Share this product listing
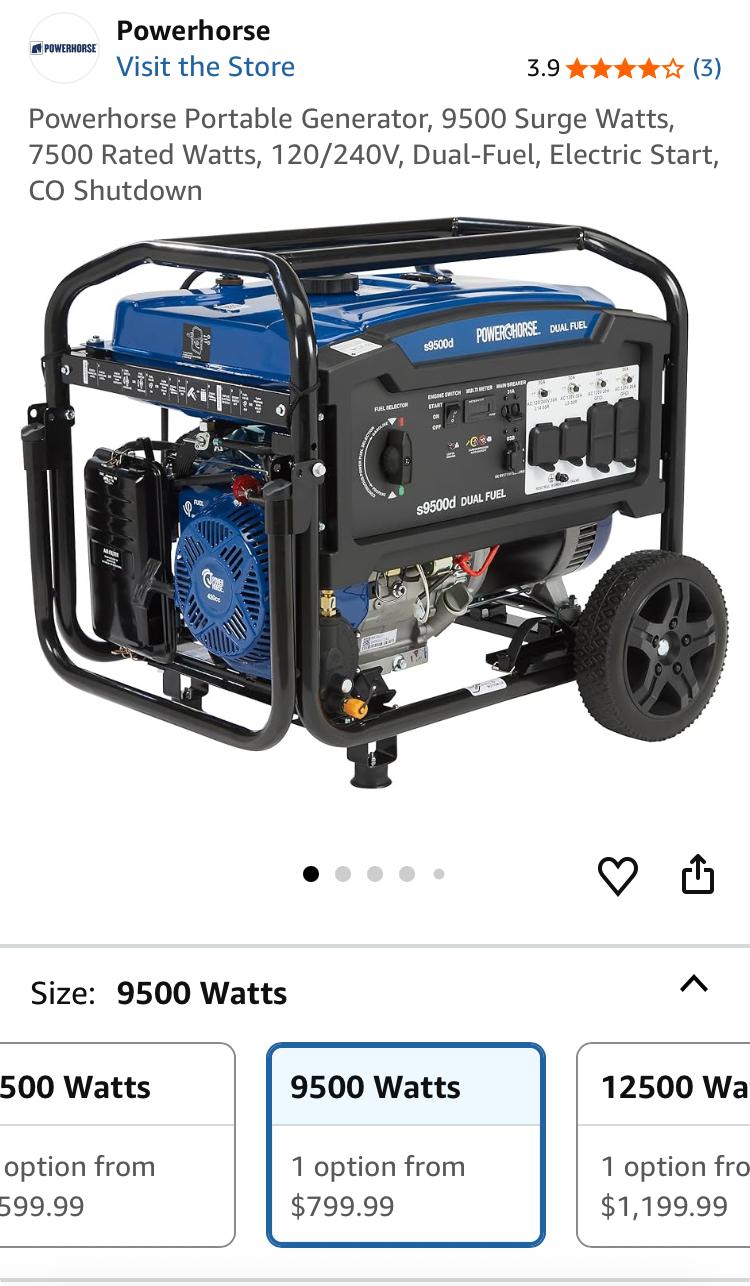750x1286 pixels. (x=698, y=874)
